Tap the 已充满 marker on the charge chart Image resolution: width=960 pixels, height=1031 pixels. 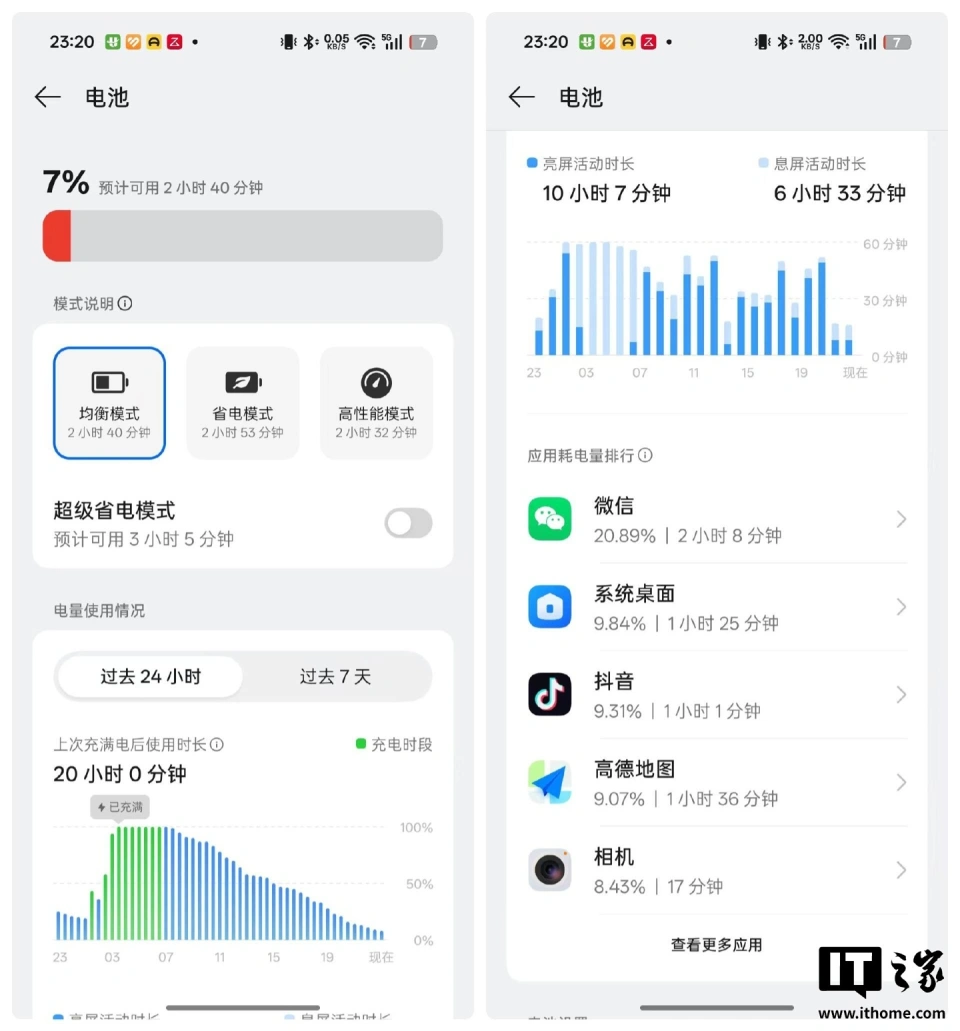coord(120,806)
